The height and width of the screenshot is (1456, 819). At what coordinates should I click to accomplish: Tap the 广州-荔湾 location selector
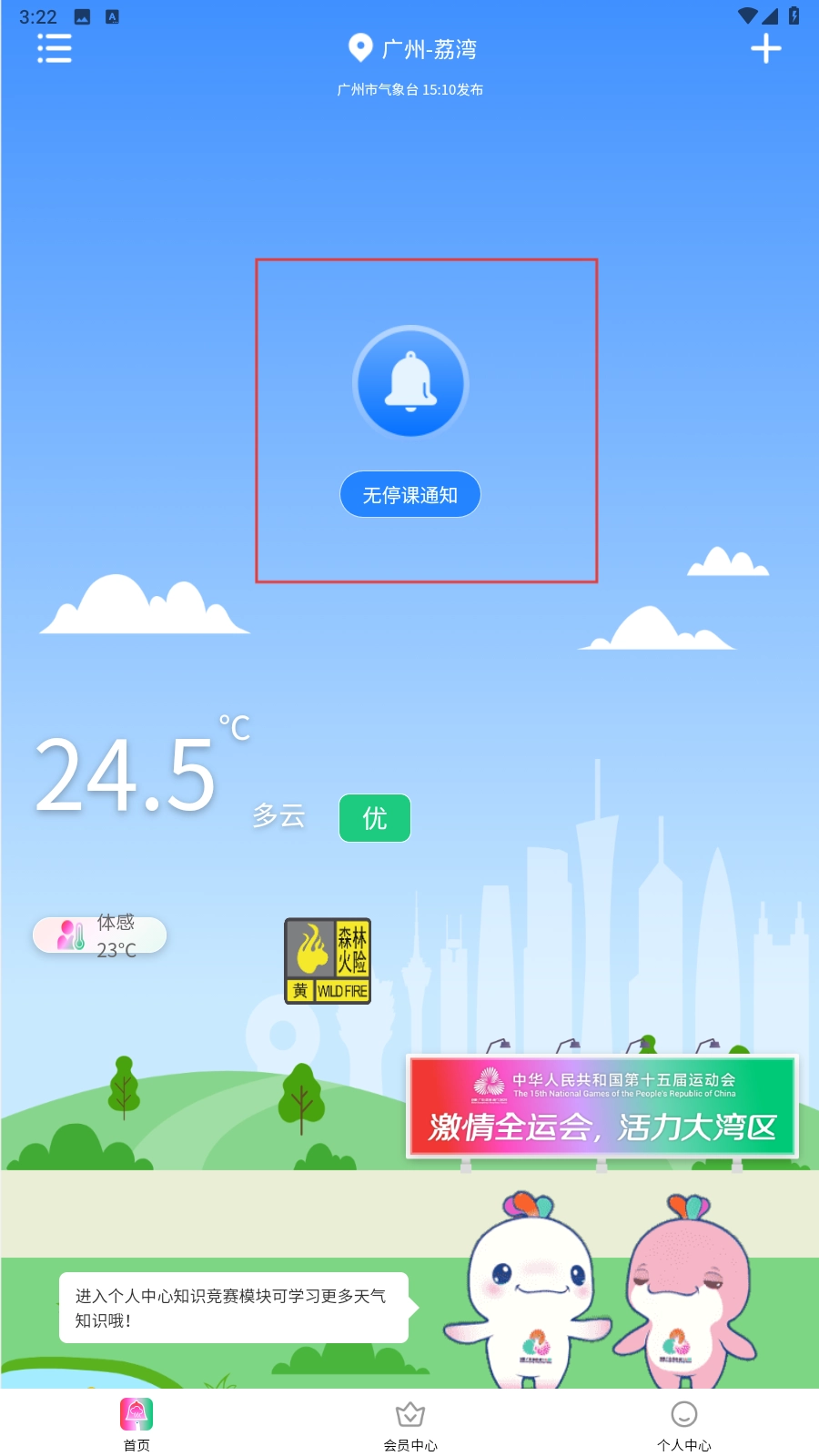[x=412, y=48]
